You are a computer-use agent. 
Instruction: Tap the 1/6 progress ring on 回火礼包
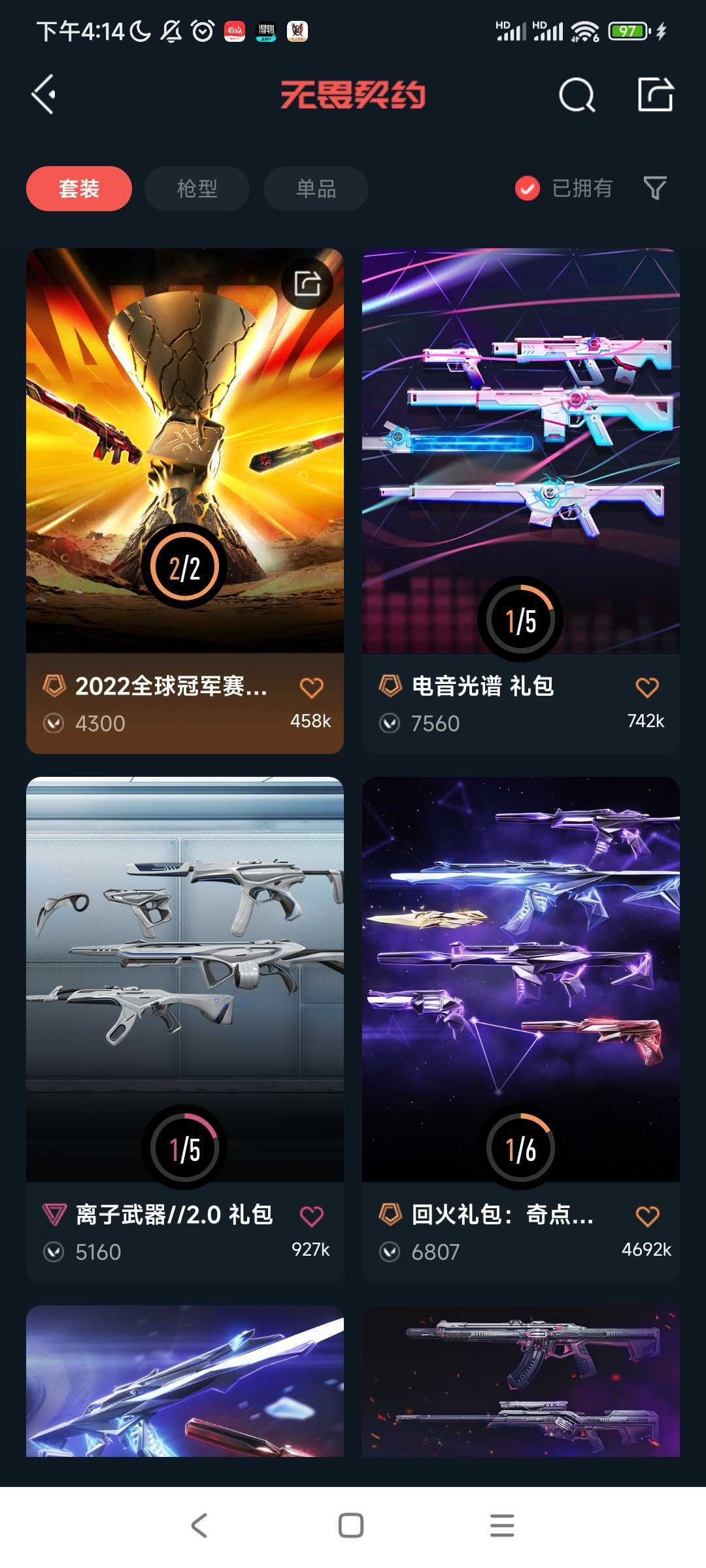(521, 1147)
